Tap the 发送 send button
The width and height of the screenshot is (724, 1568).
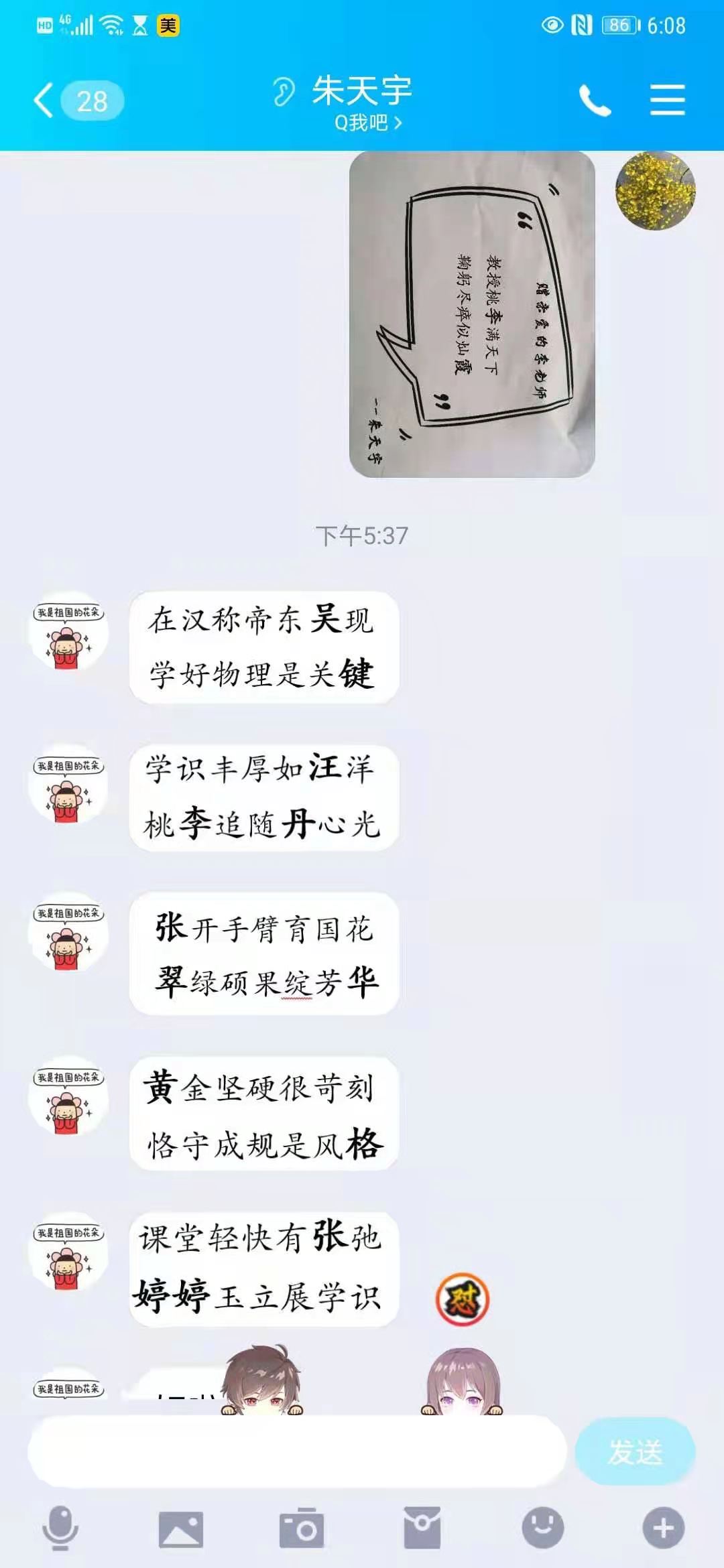coord(634,1451)
